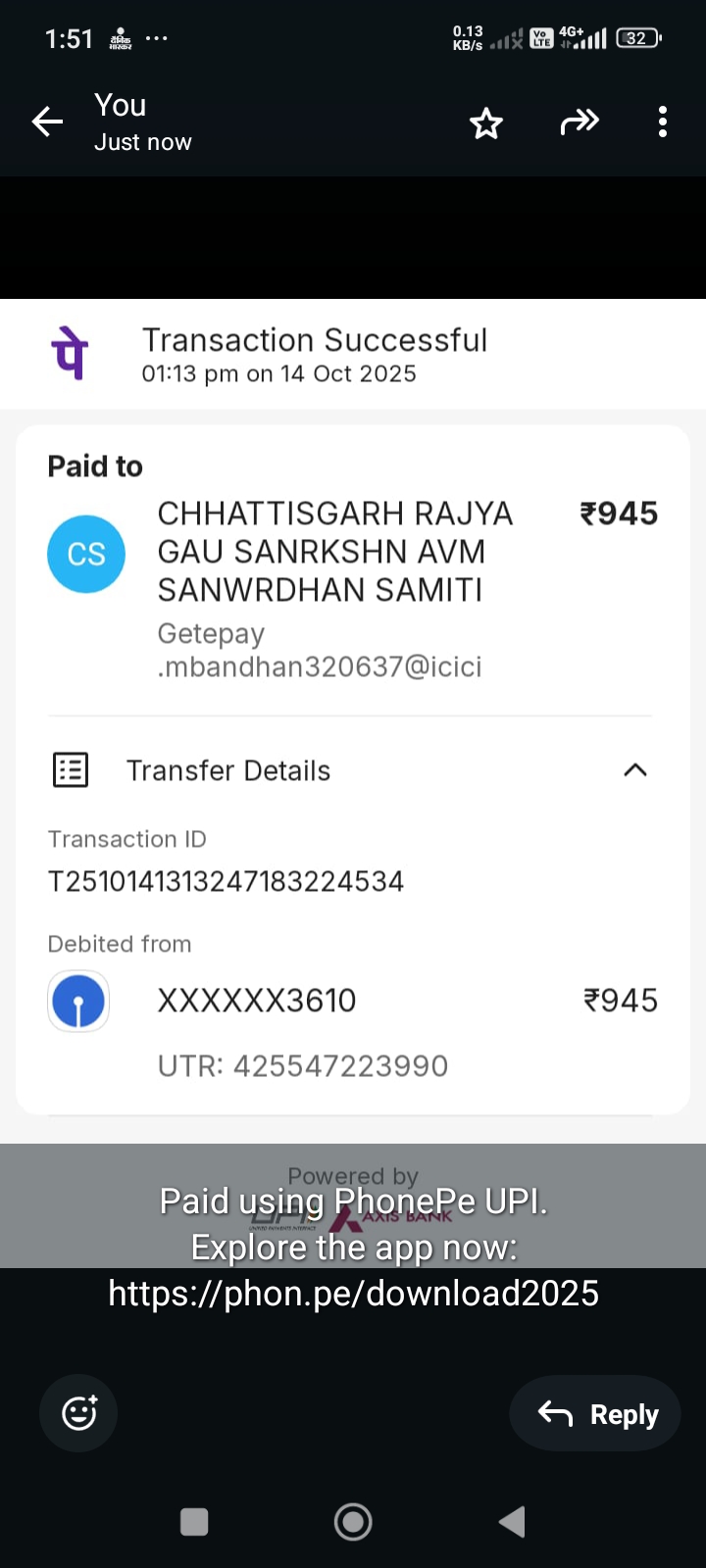Tap the system home button

(x=353, y=1522)
